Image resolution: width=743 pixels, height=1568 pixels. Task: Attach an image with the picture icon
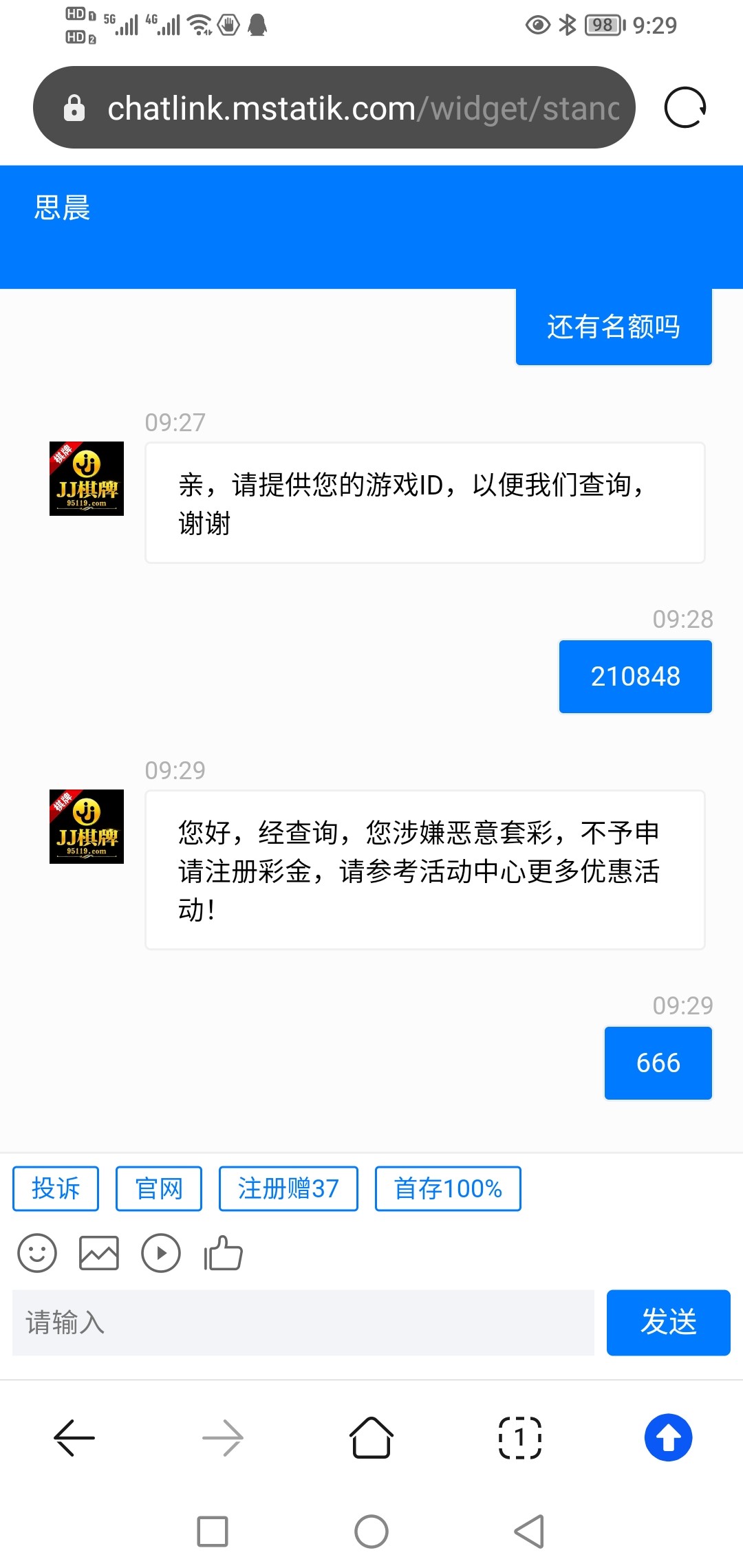(99, 1253)
